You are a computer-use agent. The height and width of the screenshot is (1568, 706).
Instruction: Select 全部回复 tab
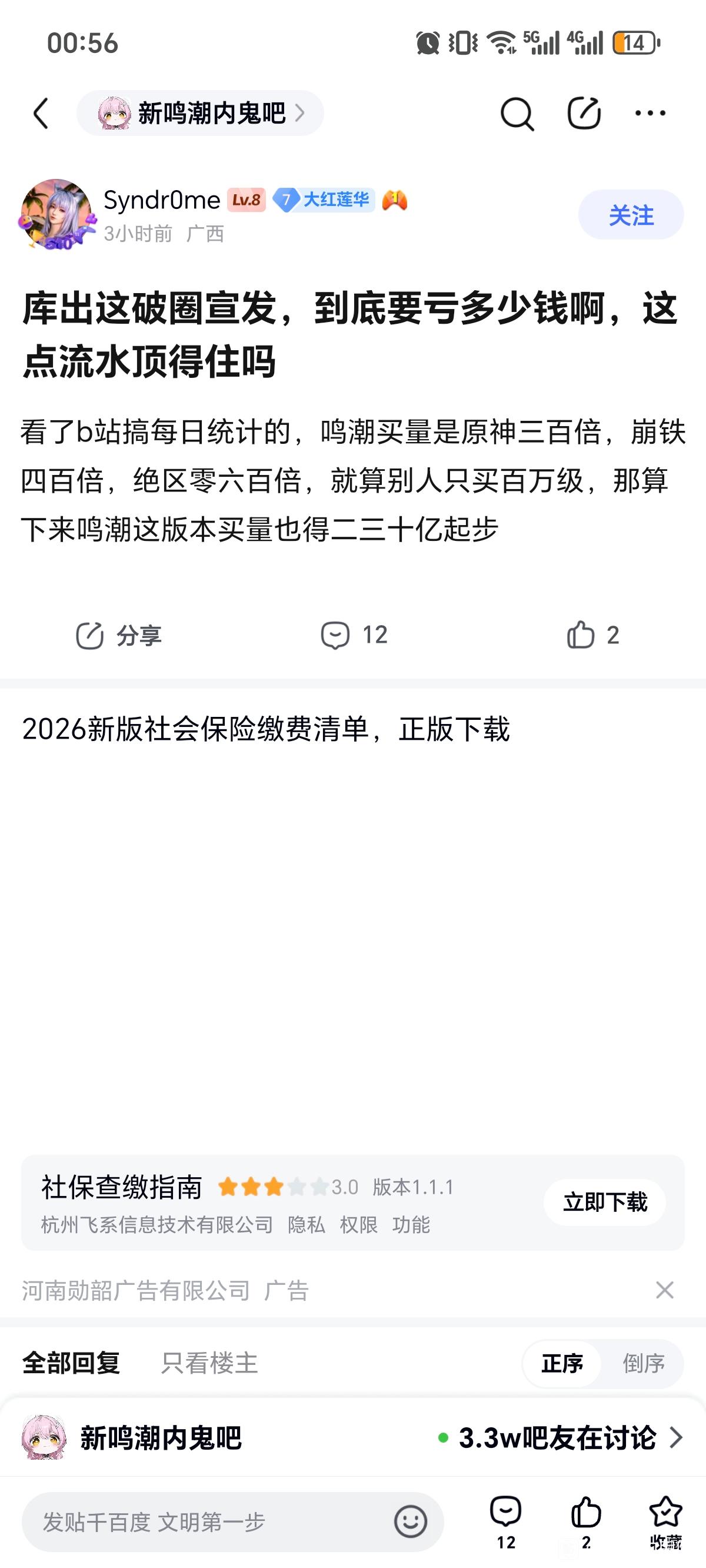71,1363
